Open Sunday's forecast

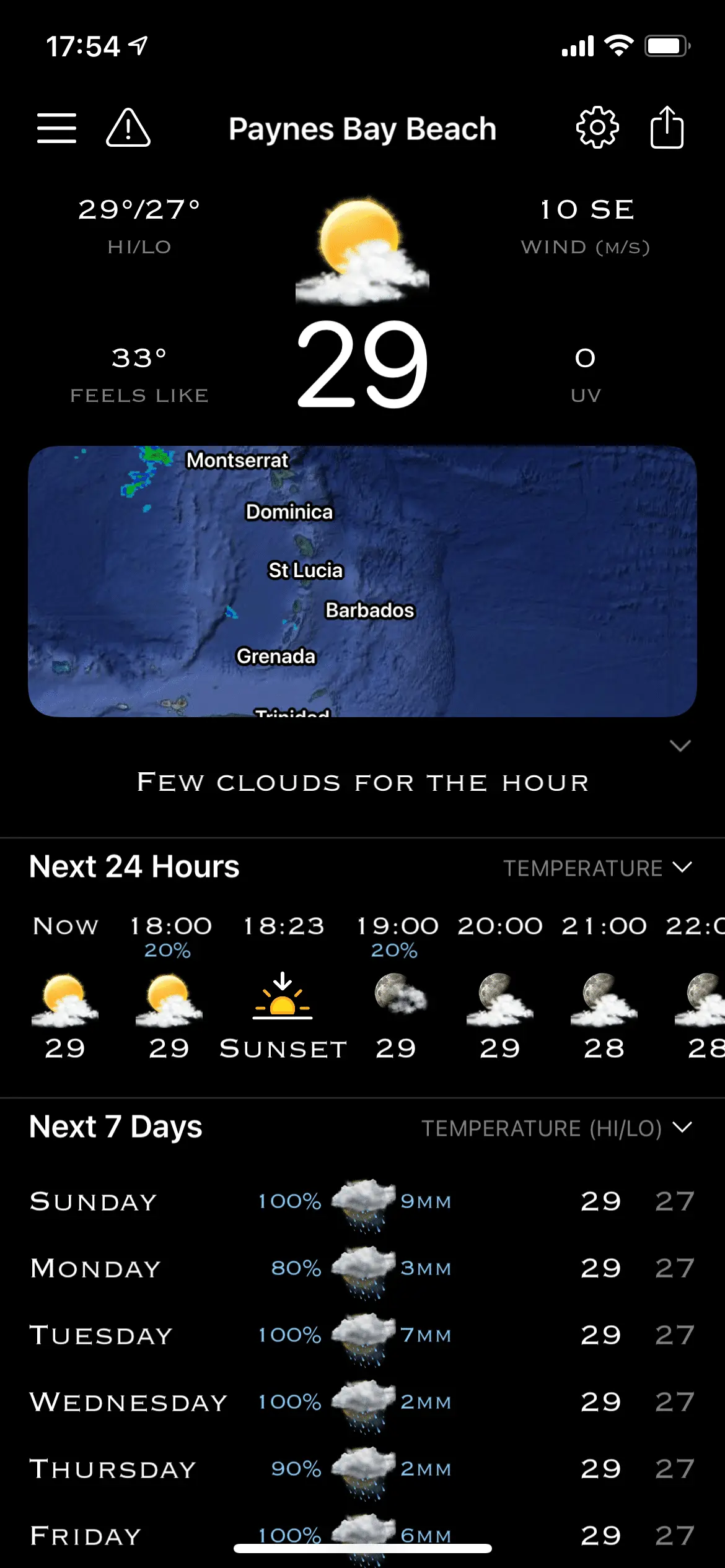(362, 1201)
